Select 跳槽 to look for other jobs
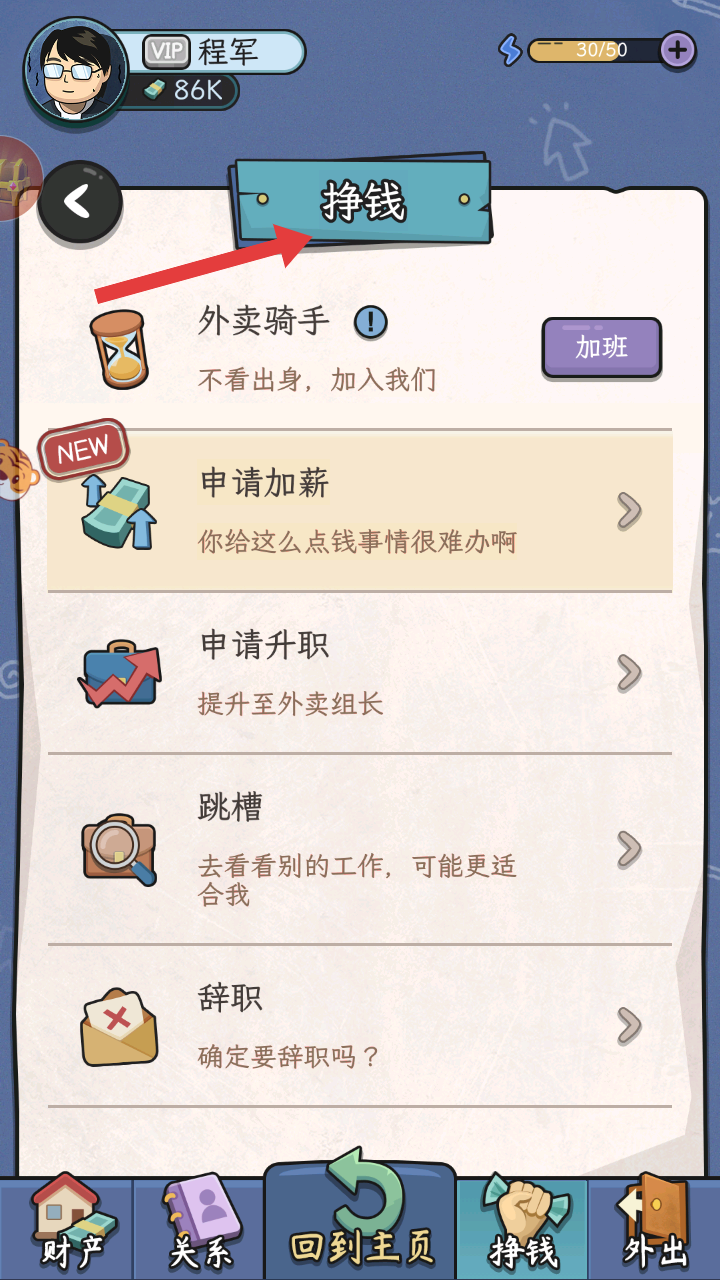This screenshot has width=720, height=1280. 360,849
